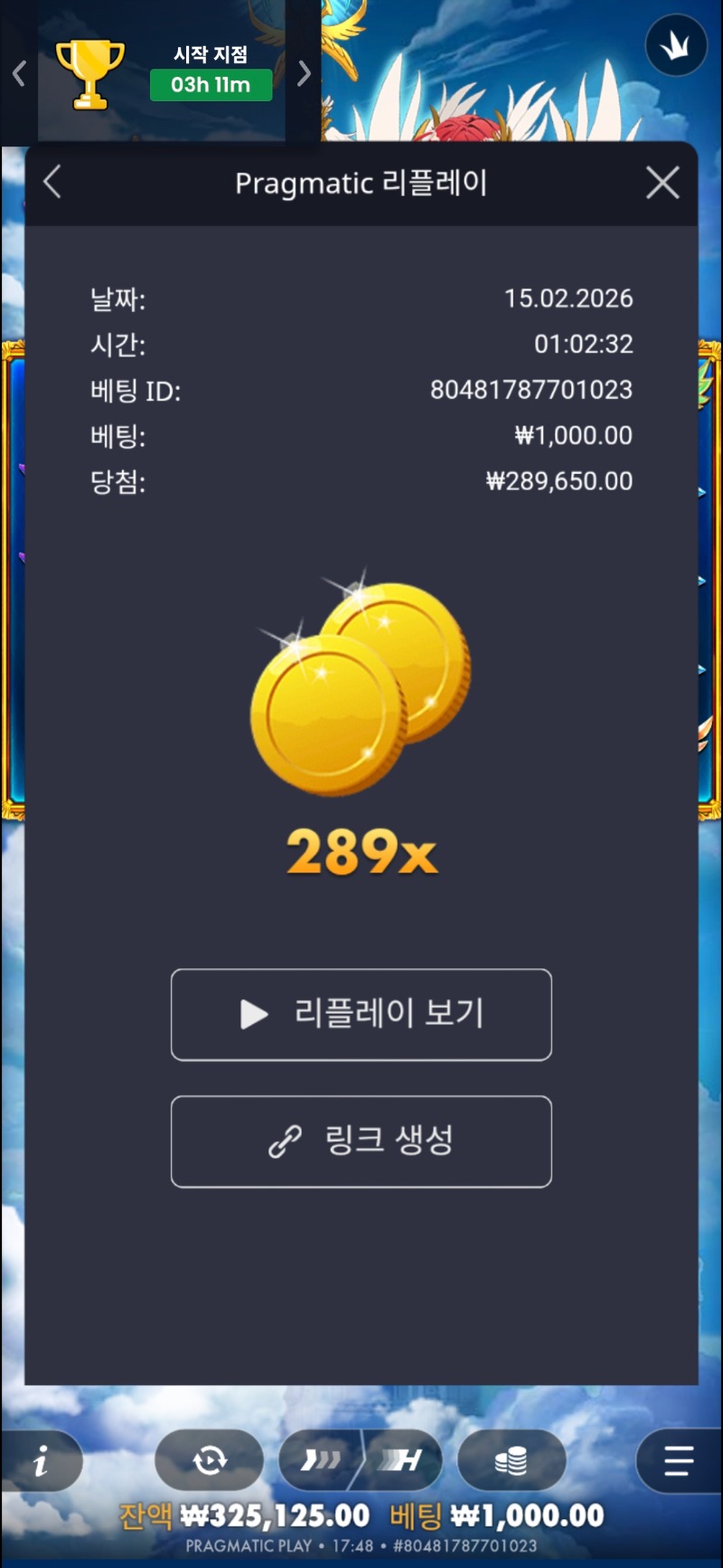Image resolution: width=723 pixels, height=1568 pixels.
Task: Tap the 리플레이 보기 button
Action: tap(361, 1015)
